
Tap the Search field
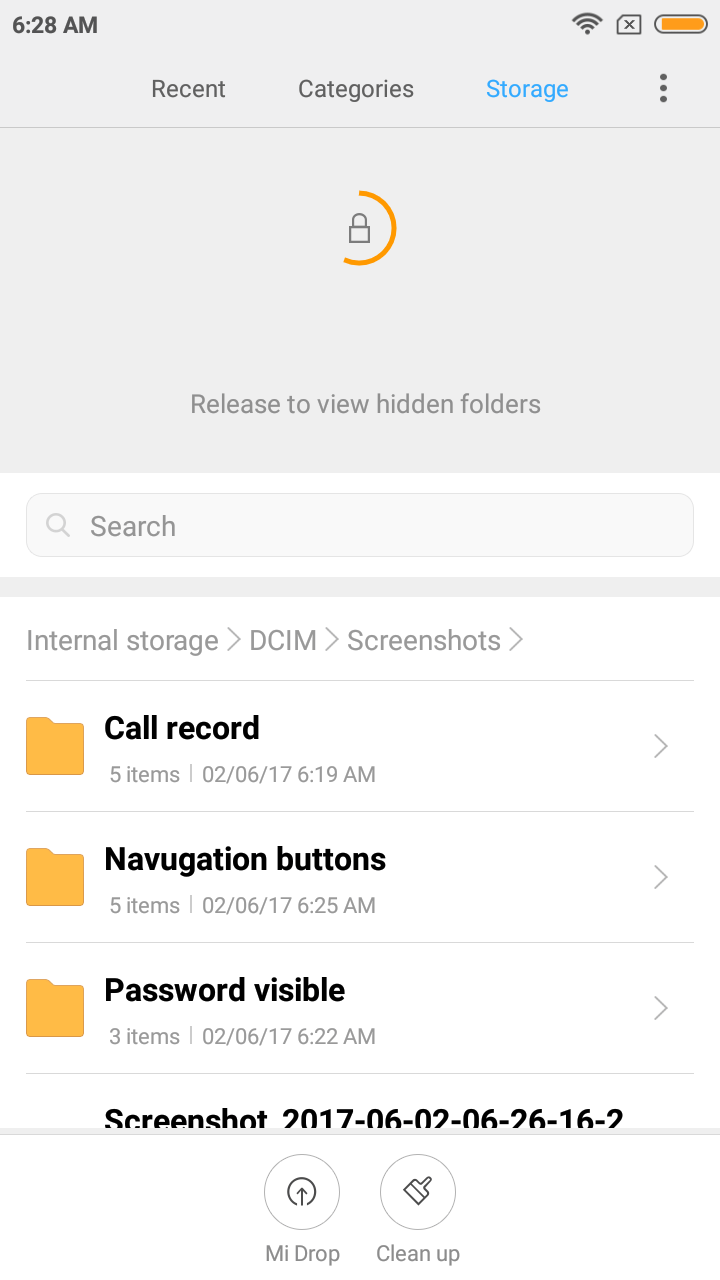(360, 525)
